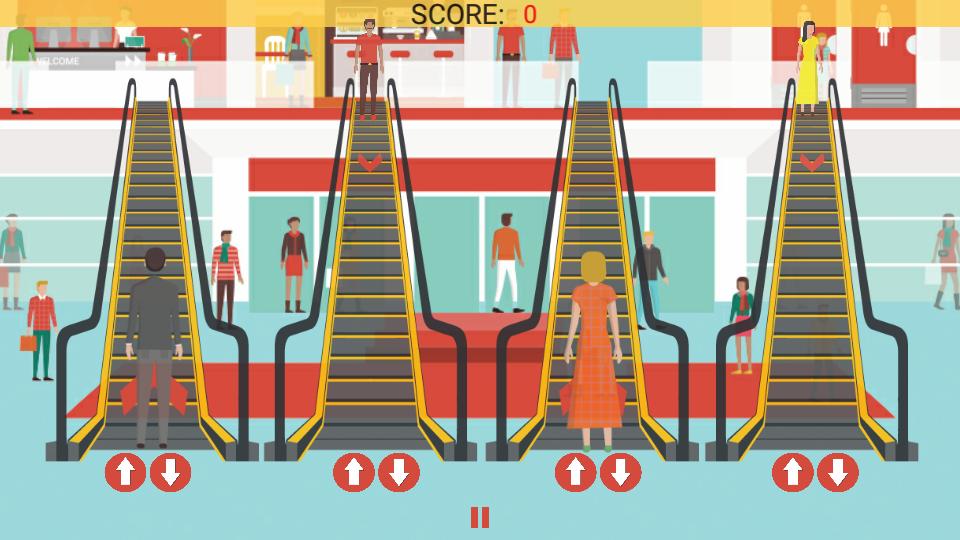The height and width of the screenshot is (540, 960).
Task: Select down arrow under the orange-dress woman's escalator
Action: [x=621, y=472]
